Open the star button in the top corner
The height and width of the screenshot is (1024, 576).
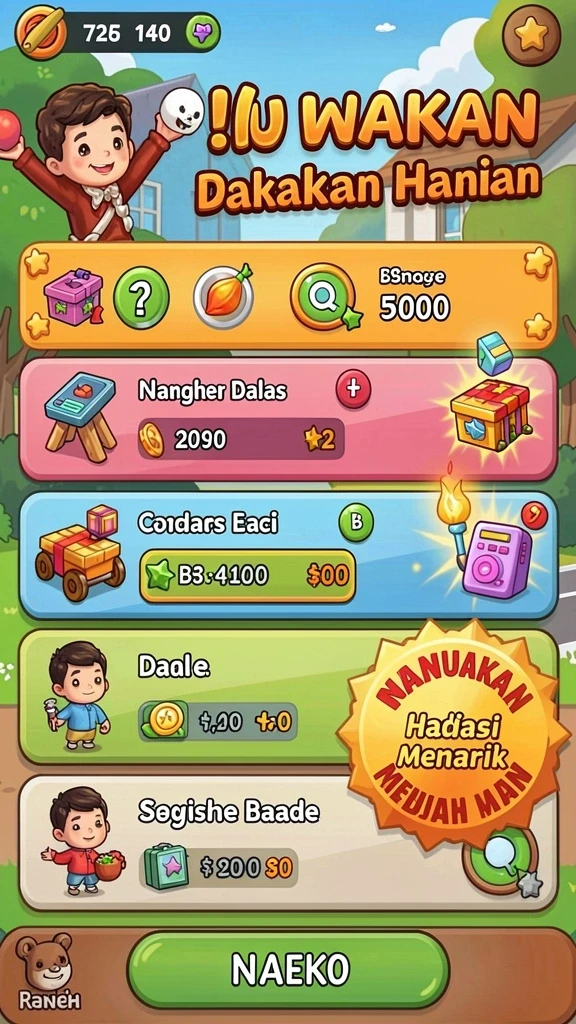[531, 35]
